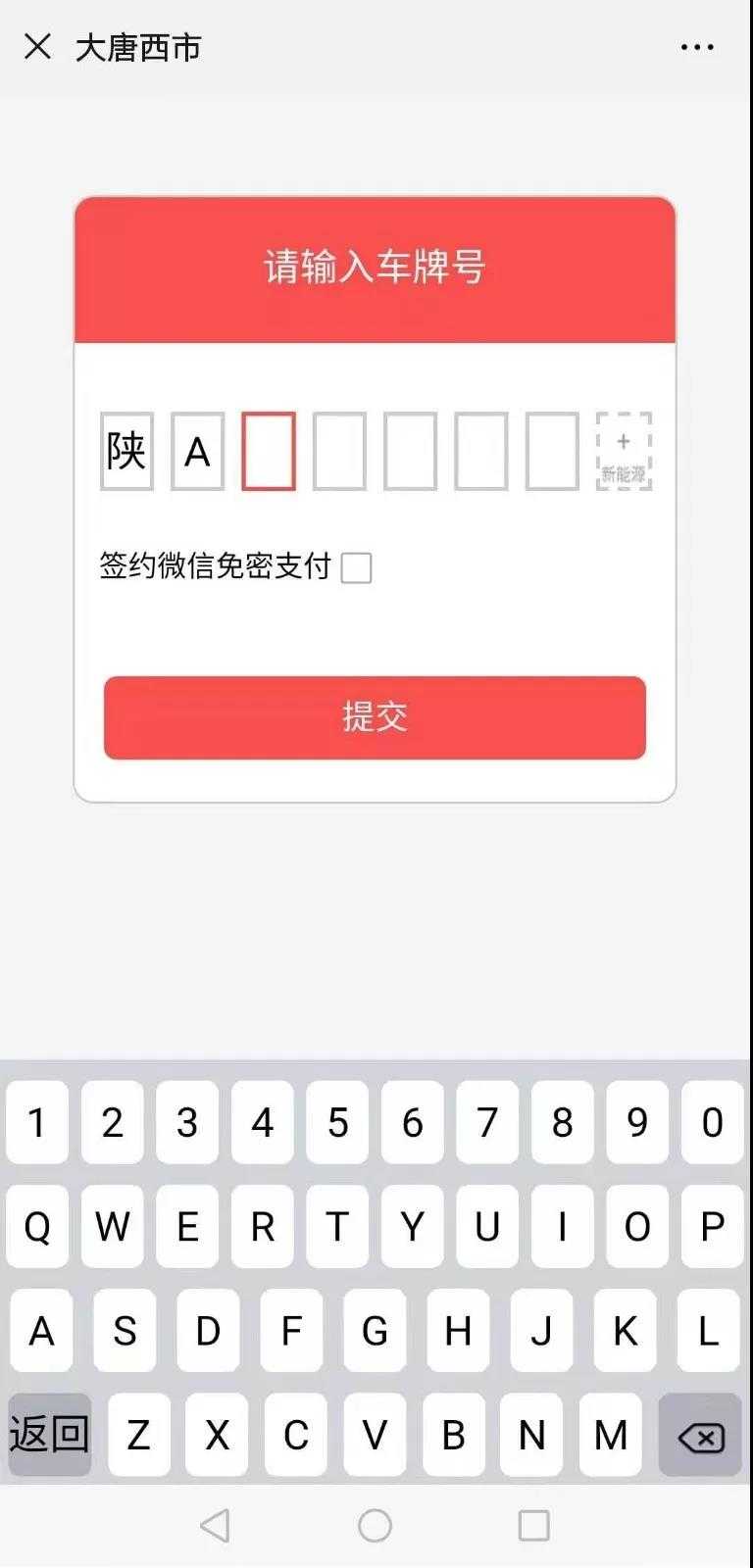Add the 新能源 extra plate digit
This screenshot has width=753, height=1568.
624,452
